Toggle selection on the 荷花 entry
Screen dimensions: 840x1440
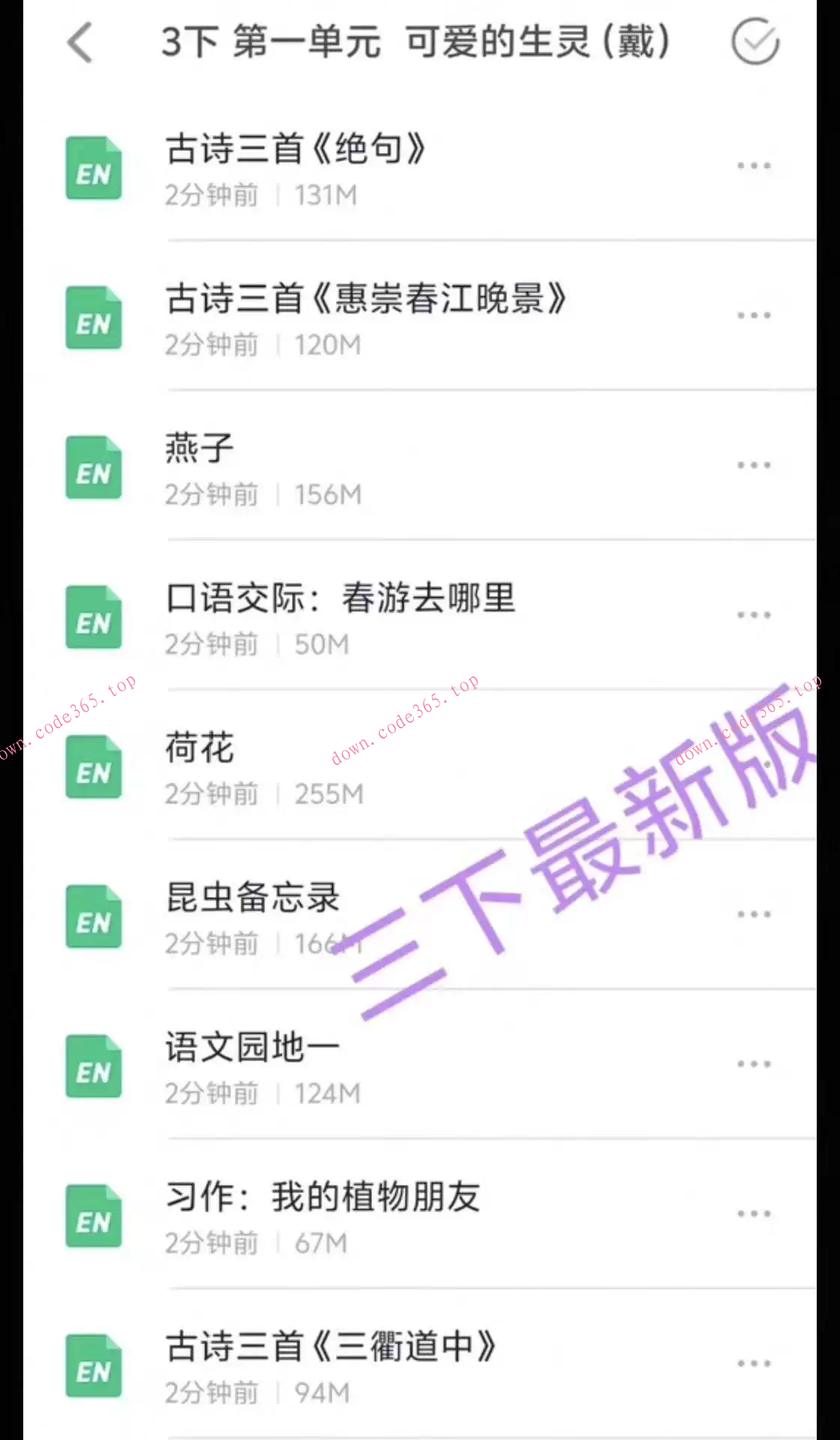375,766
